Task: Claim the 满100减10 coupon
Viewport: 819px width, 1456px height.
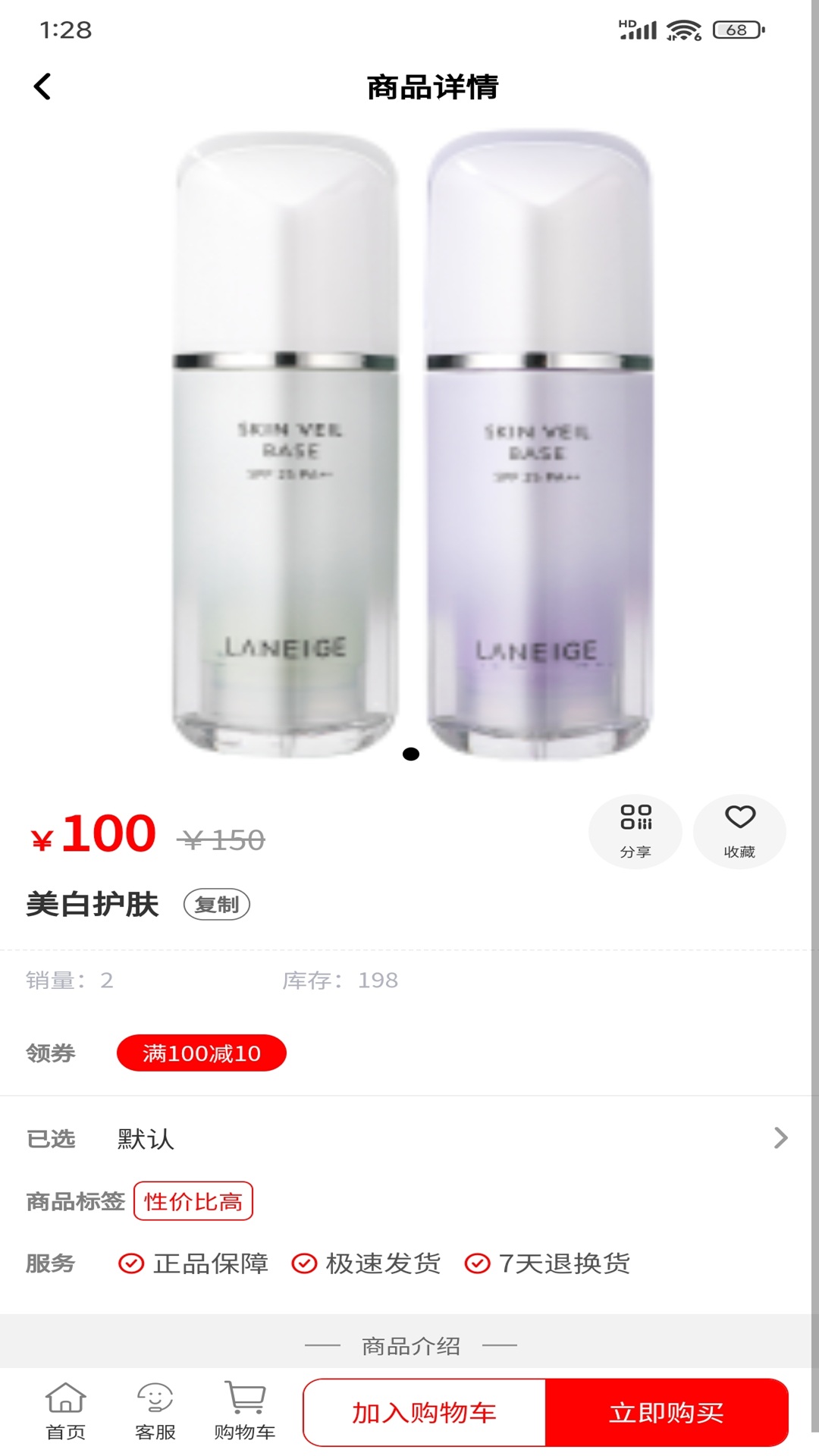Action: (x=201, y=1053)
